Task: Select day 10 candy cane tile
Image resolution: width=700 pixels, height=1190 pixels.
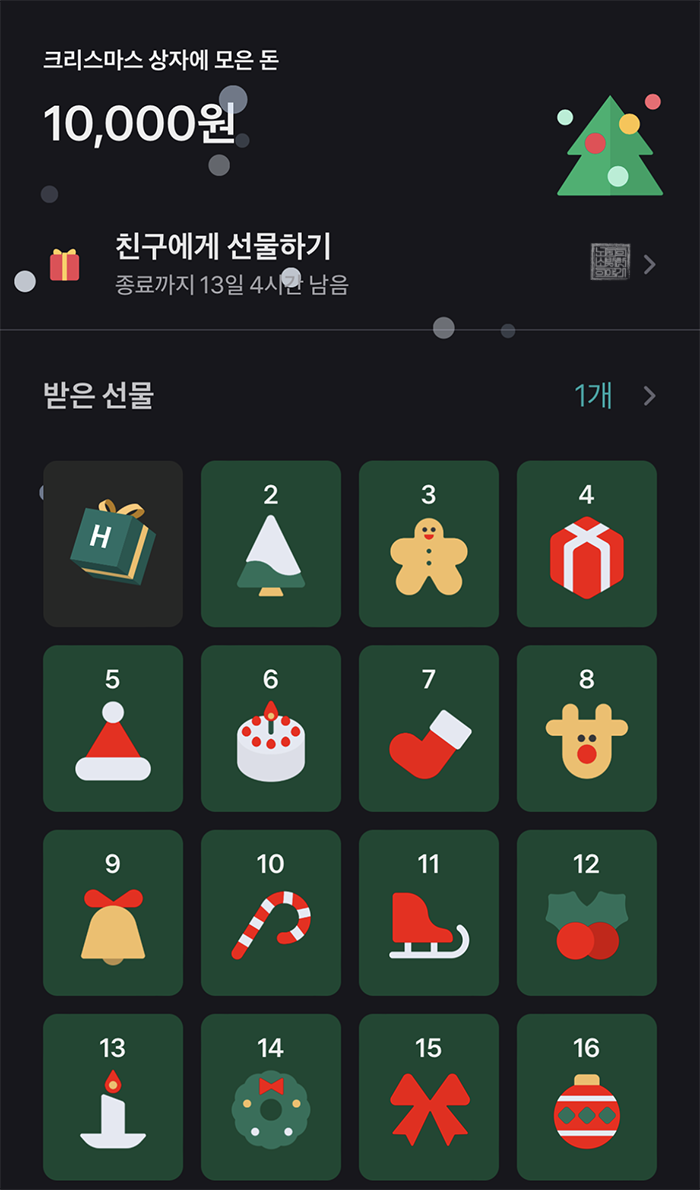Action: pos(271,913)
